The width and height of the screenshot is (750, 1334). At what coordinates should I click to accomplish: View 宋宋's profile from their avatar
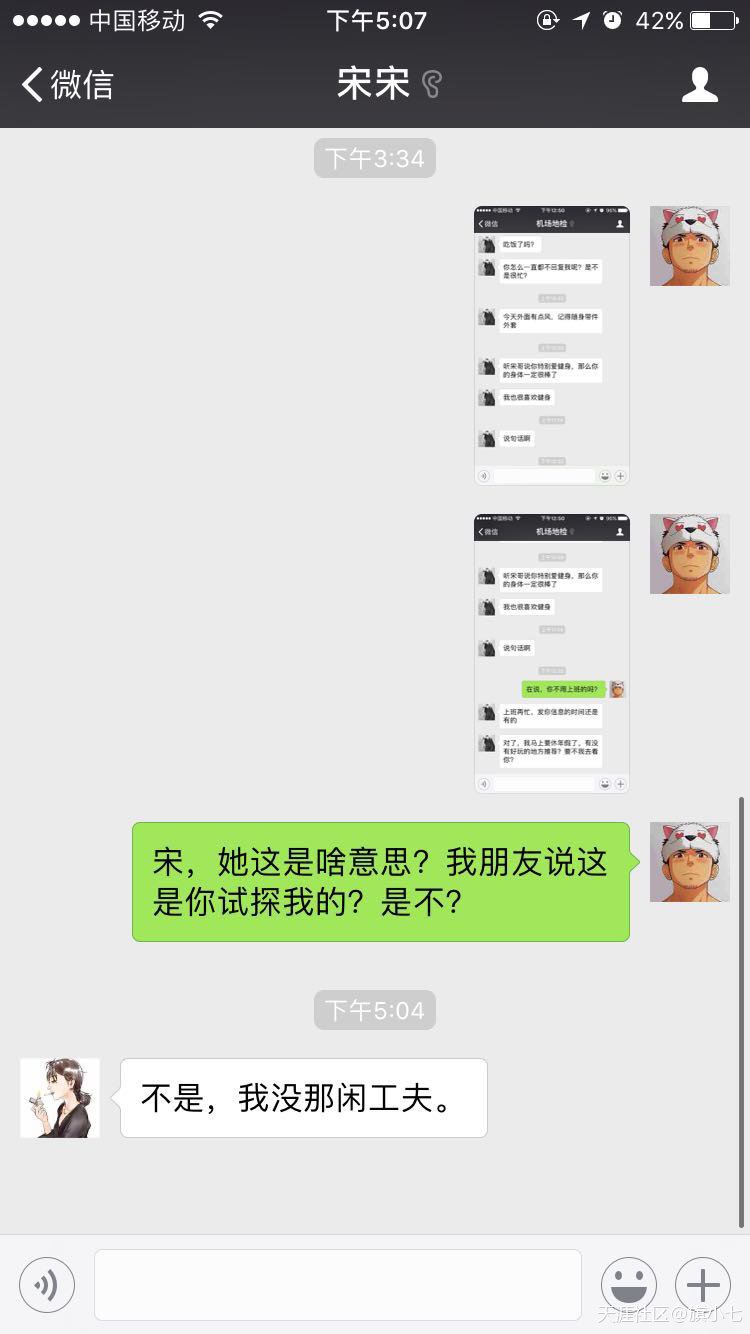[60, 1098]
